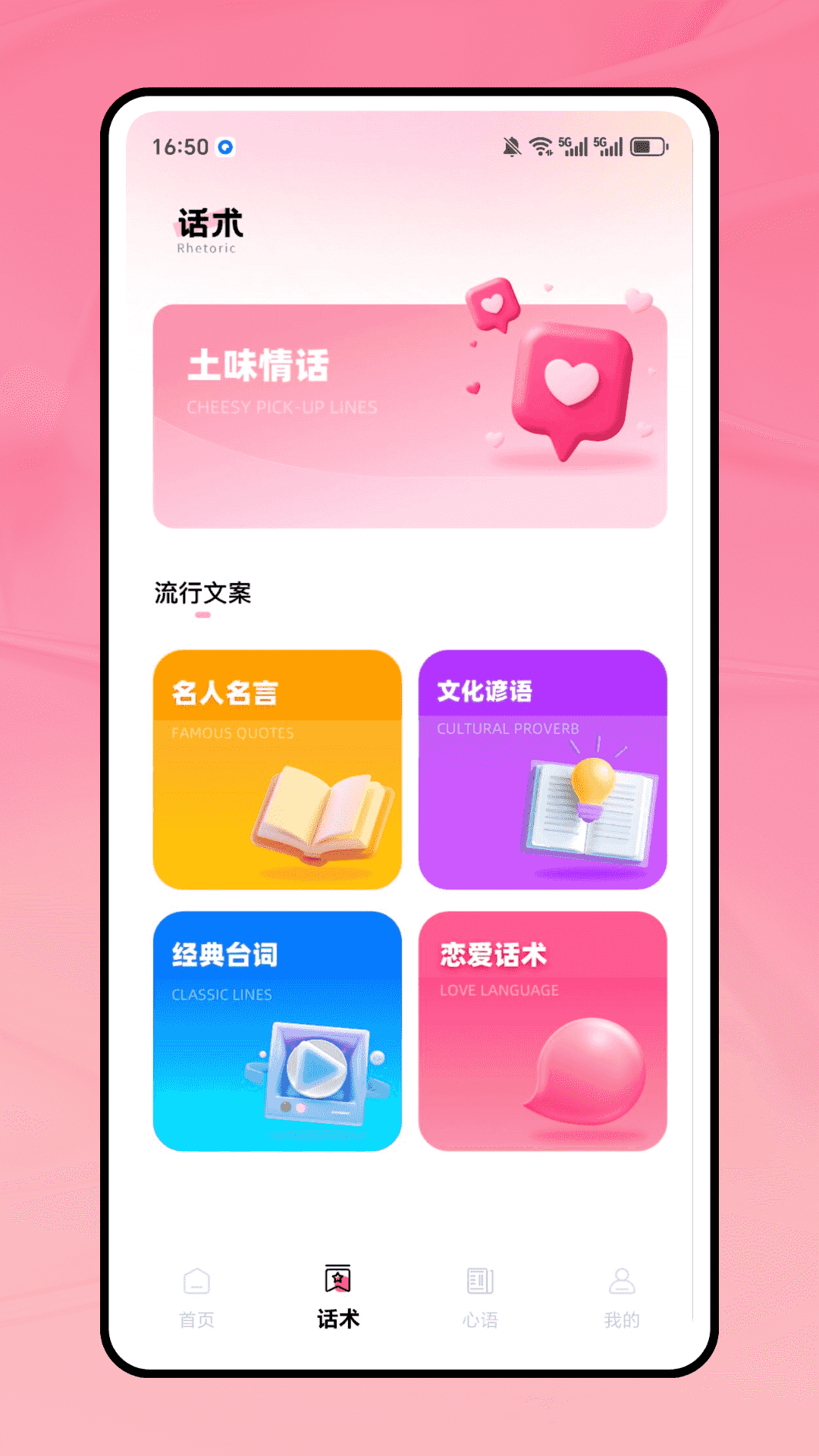Tap the LOVE LANGUAGE card

543,1031
